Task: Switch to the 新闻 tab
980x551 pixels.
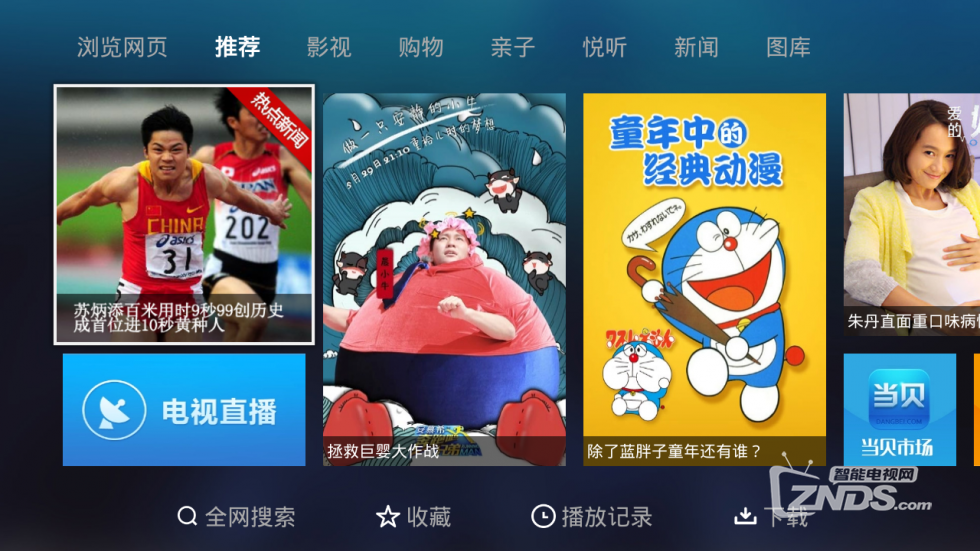Action: (x=696, y=47)
